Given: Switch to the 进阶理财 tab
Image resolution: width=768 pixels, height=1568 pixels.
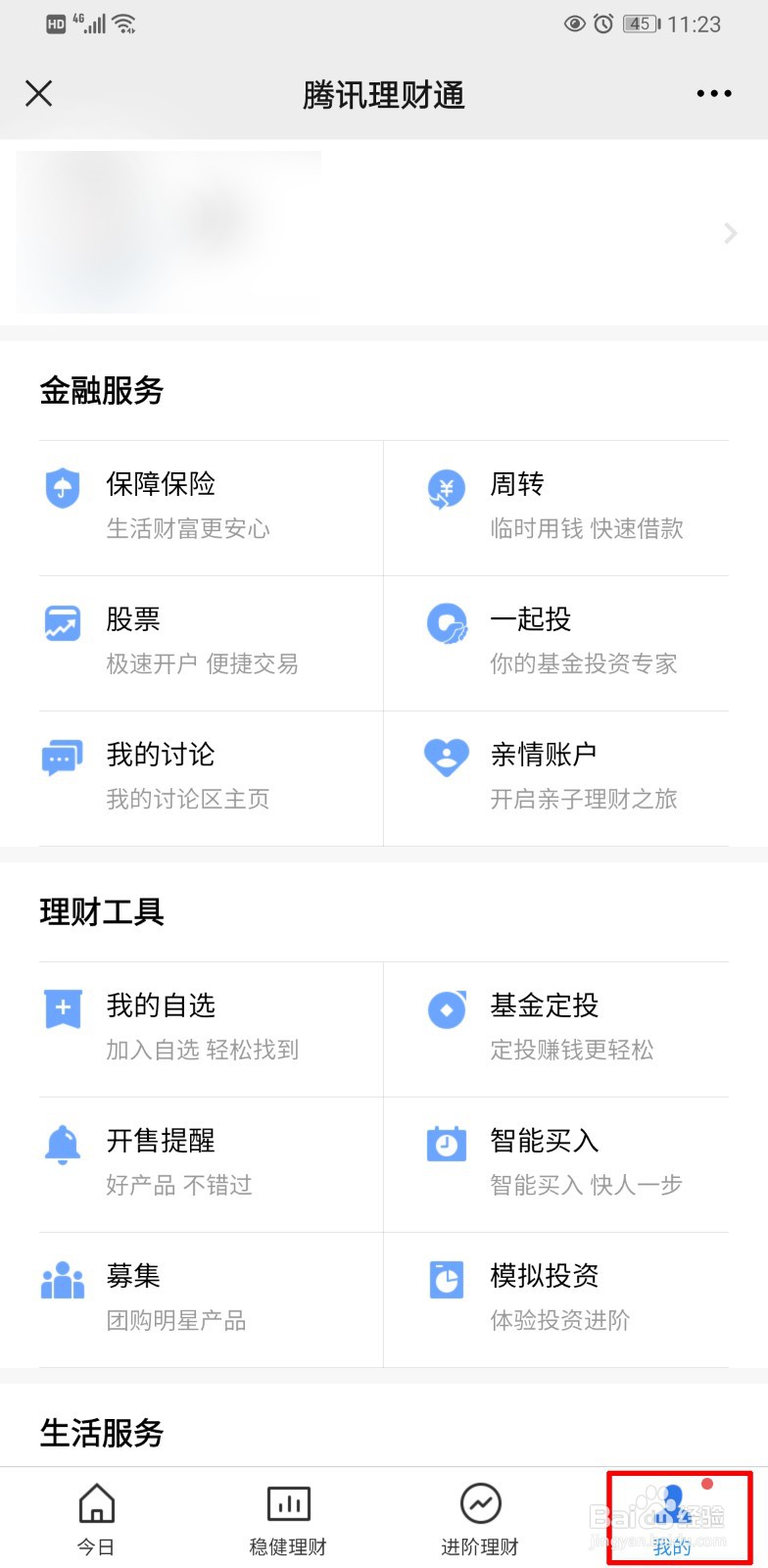Looking at the screenshot, I should 480,1519.
